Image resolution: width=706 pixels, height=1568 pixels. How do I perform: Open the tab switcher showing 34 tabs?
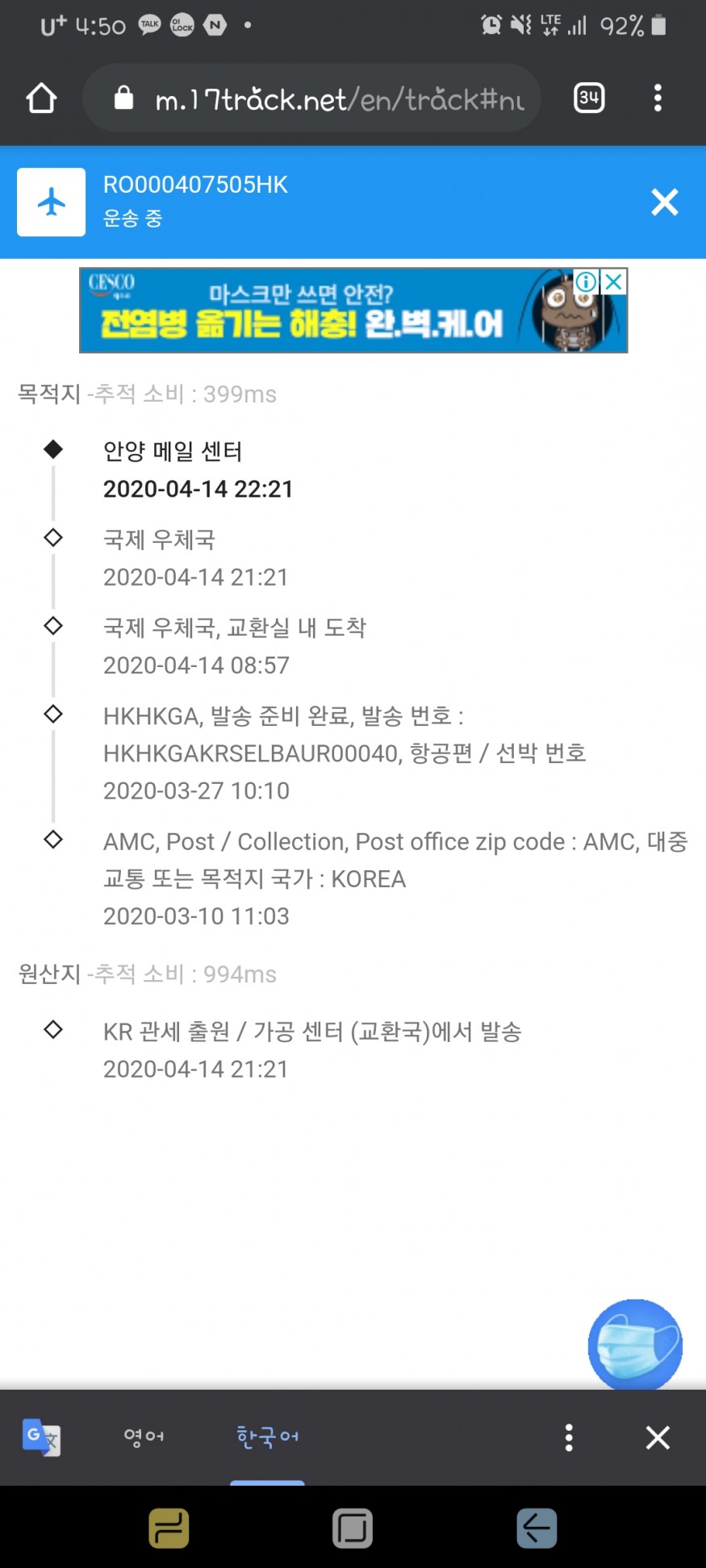coord(589,98)
